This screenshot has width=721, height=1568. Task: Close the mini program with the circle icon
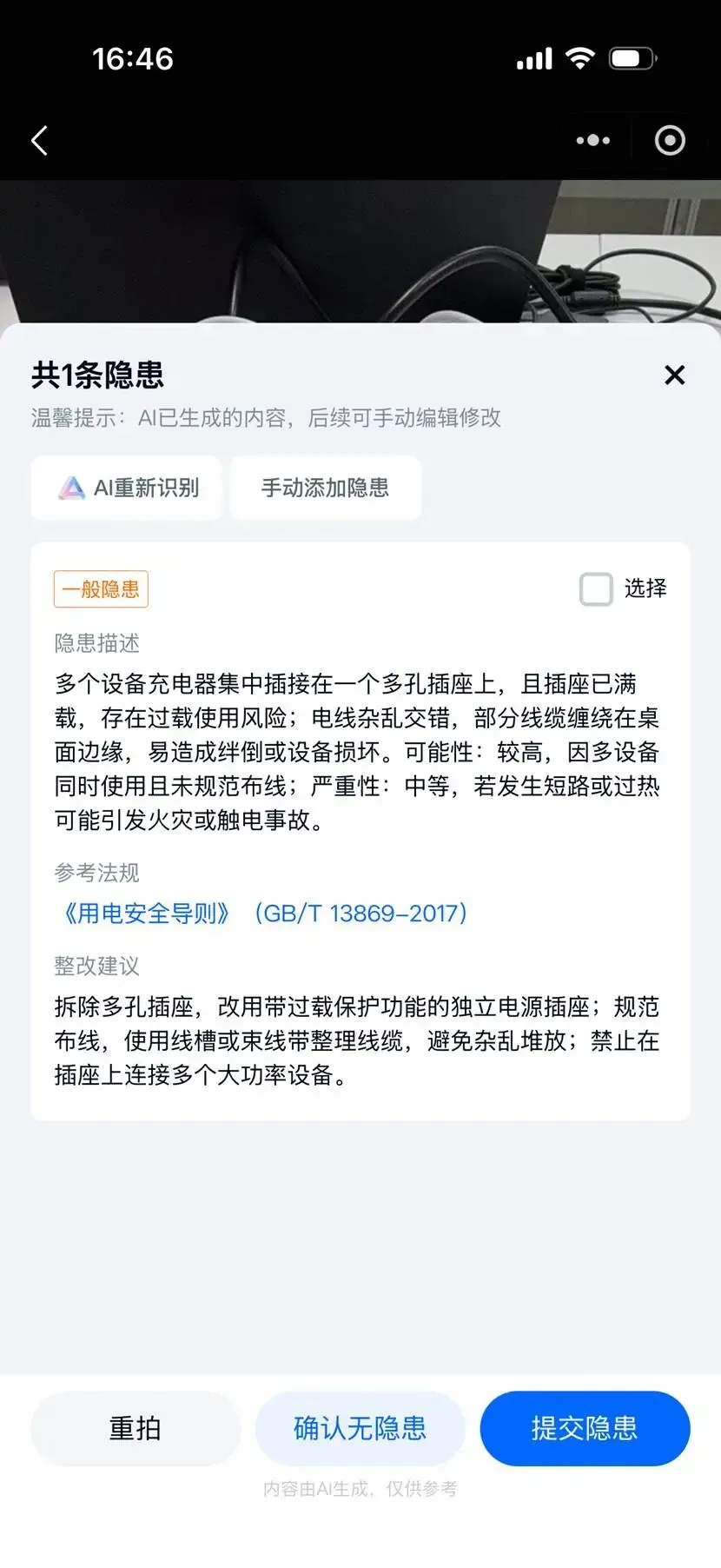670,140
